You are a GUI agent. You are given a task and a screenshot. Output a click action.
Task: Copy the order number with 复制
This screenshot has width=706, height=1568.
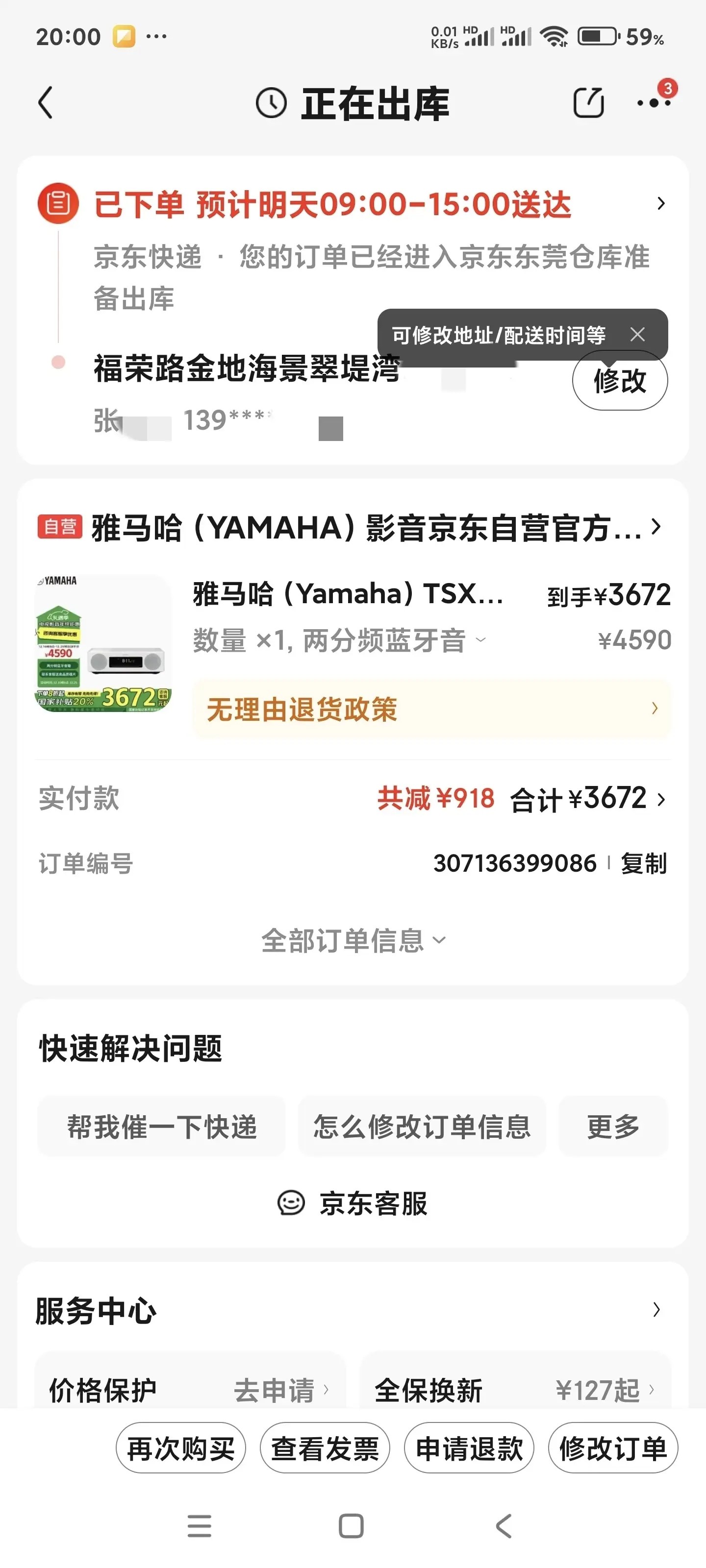(643, 864)
